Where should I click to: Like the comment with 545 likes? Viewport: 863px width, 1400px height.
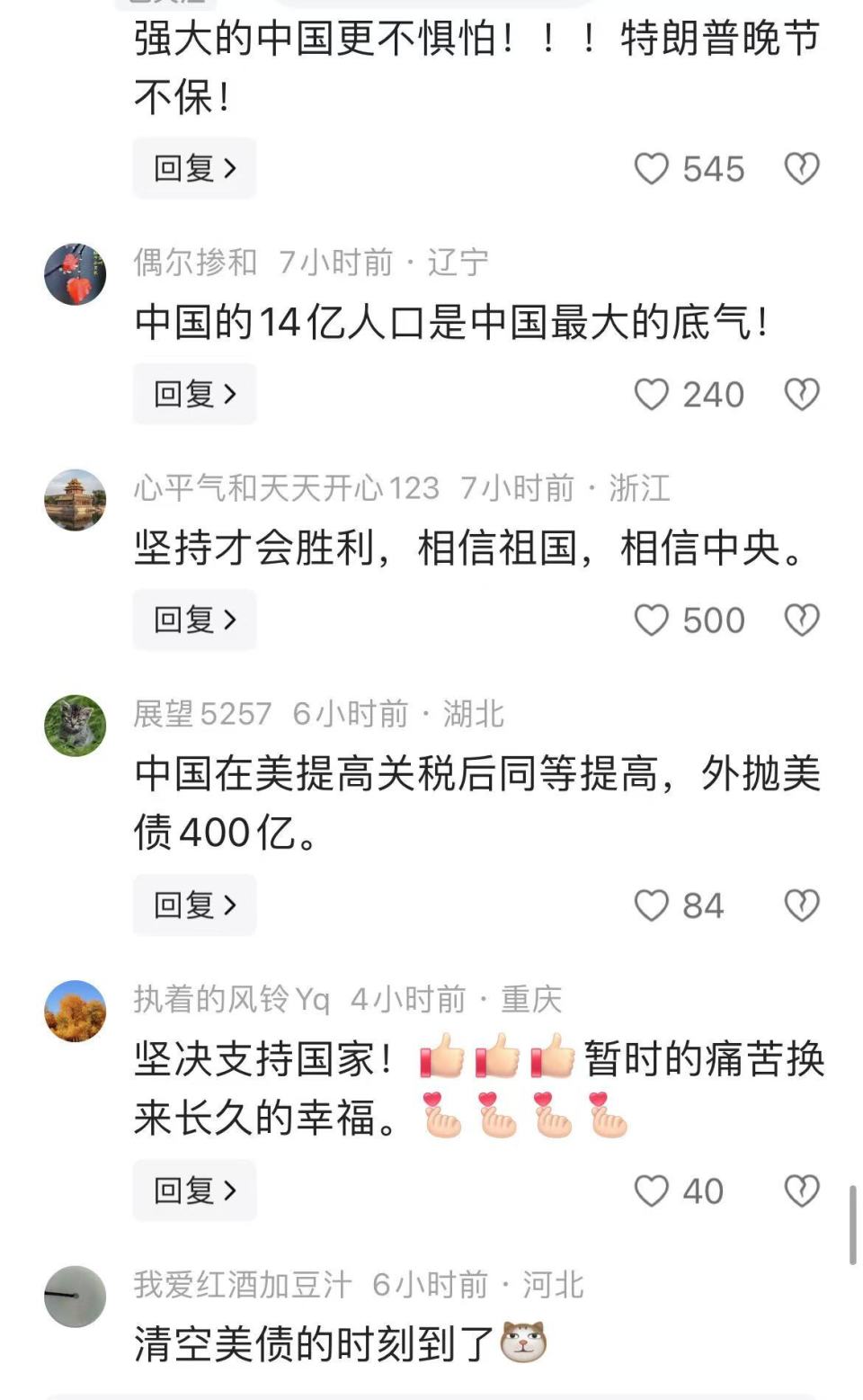652,169
